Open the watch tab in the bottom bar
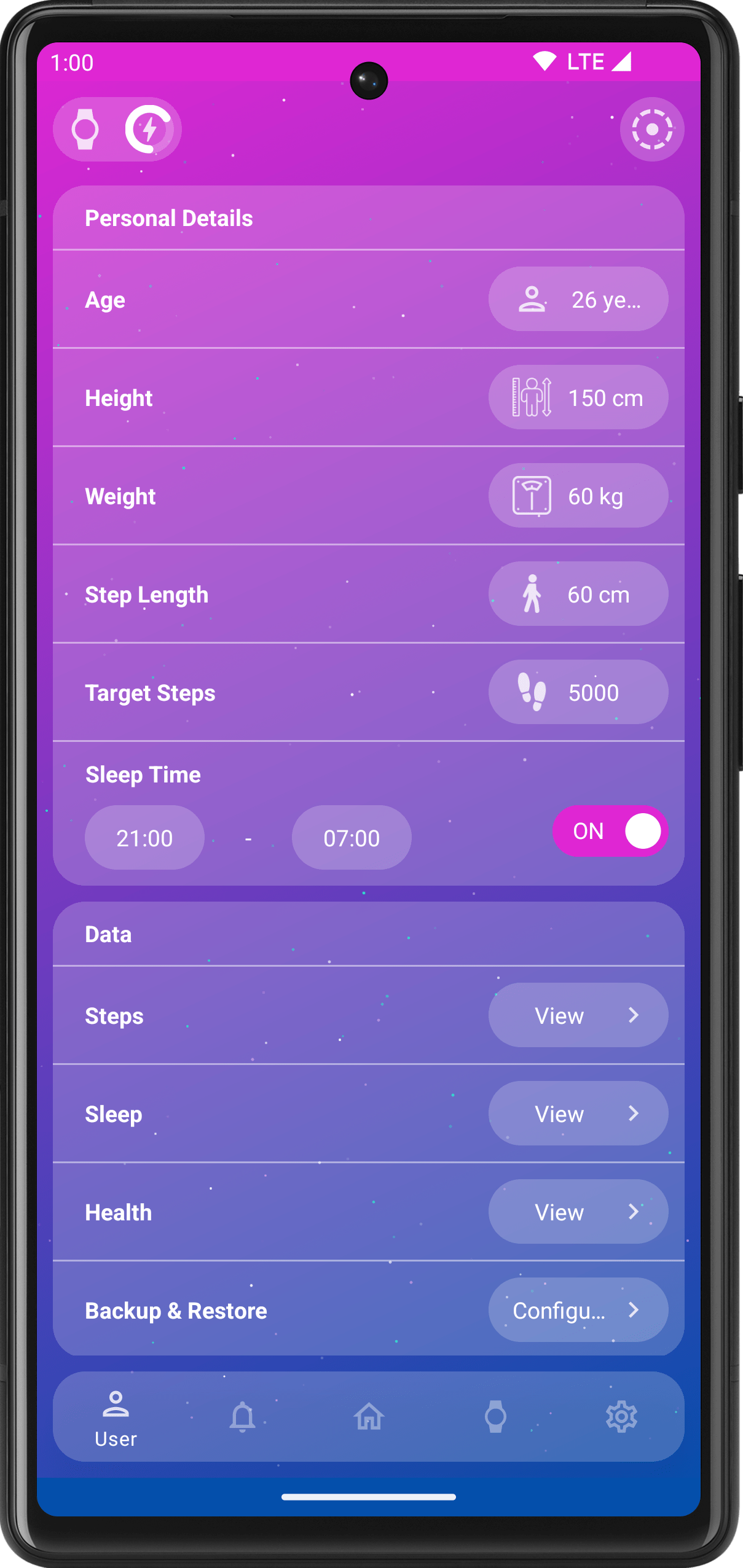743x1568 pixels. pos(495,1417)
